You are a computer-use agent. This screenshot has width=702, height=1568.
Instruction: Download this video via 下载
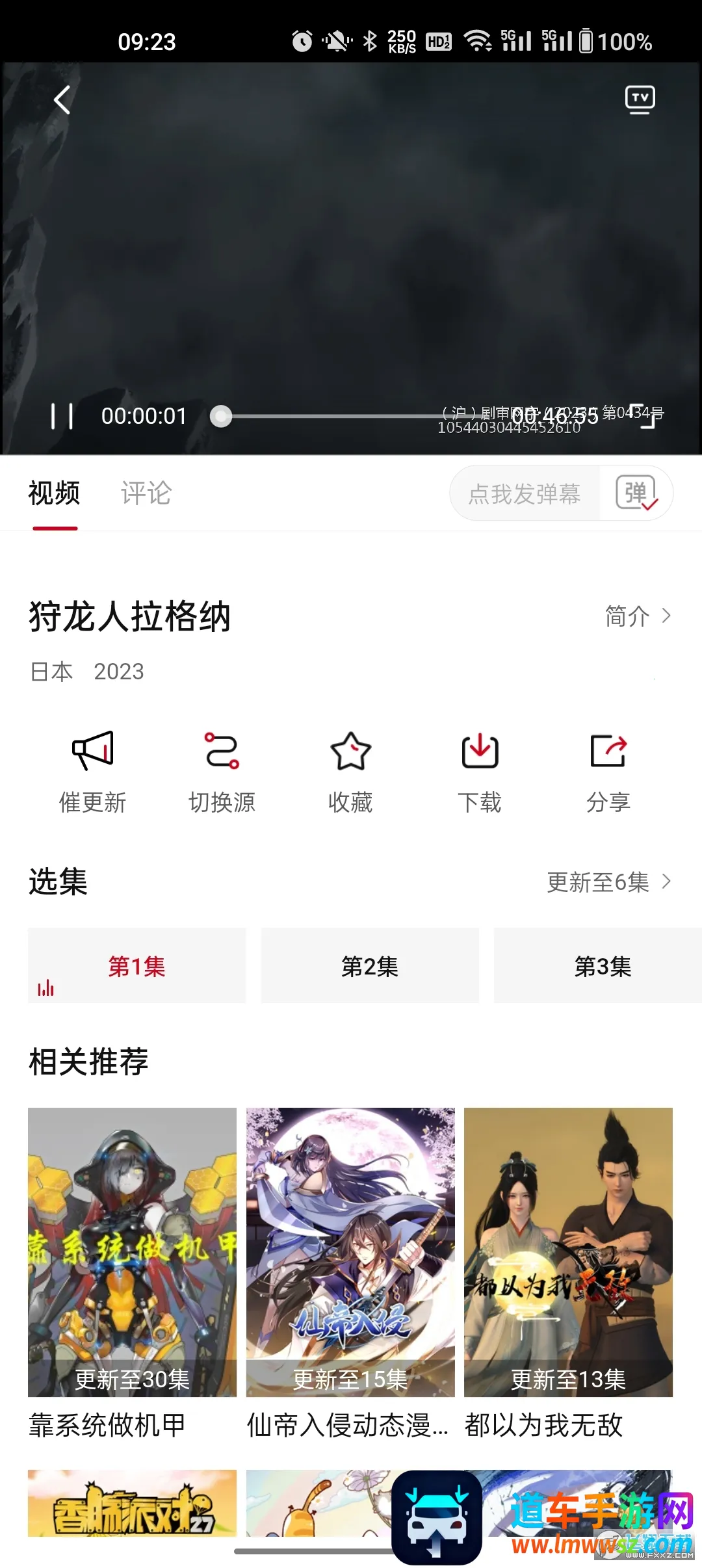[x=480, y=772]
